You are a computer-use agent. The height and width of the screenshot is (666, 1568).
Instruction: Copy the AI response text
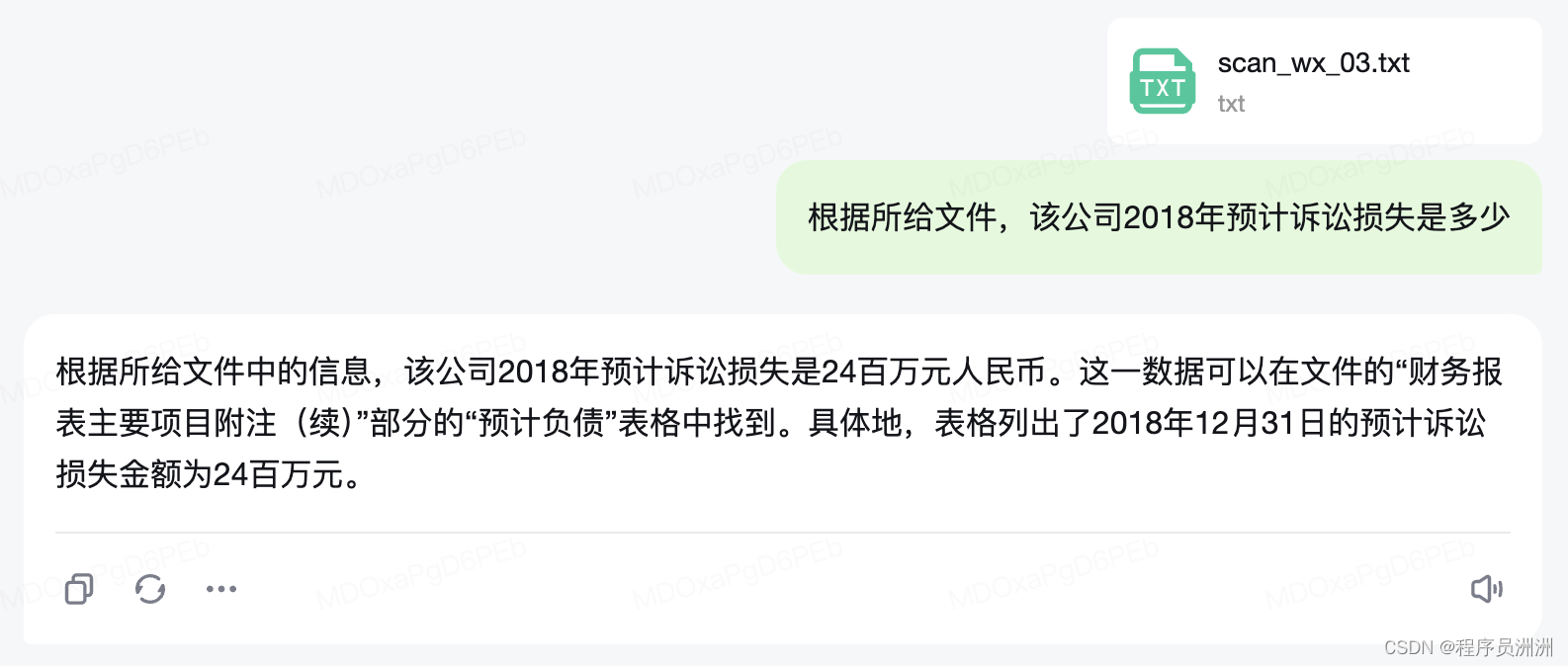(79, 589)
